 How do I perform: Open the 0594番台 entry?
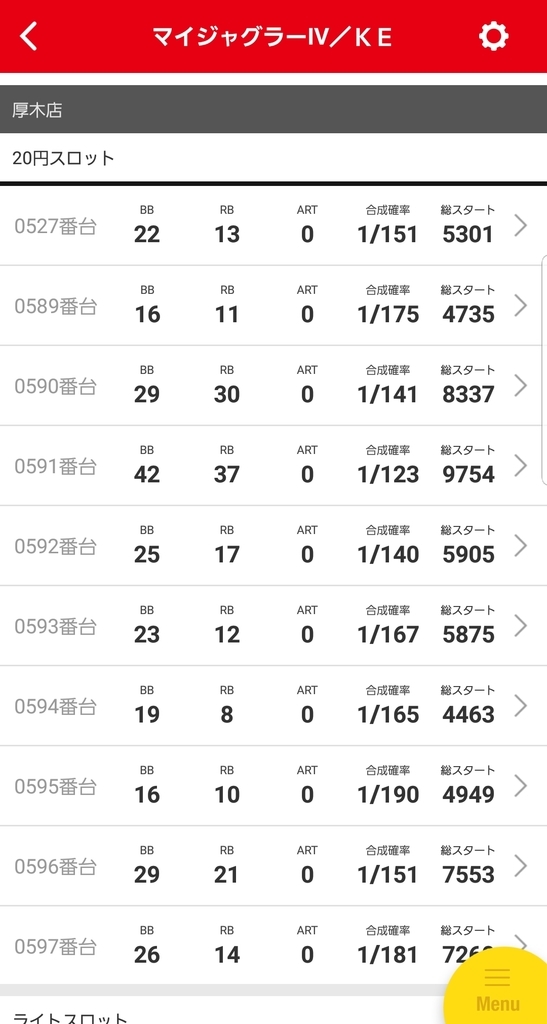[x=274, y=706]
